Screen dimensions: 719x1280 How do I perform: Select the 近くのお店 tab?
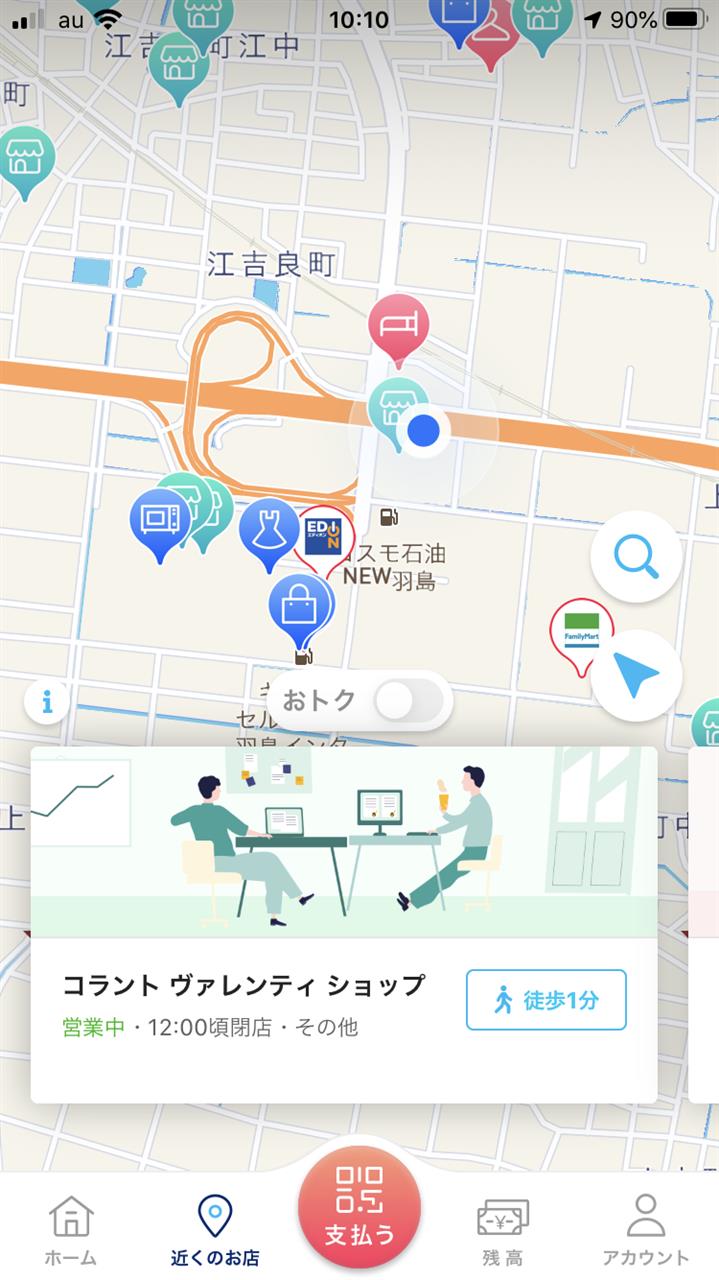point(214,1230)
